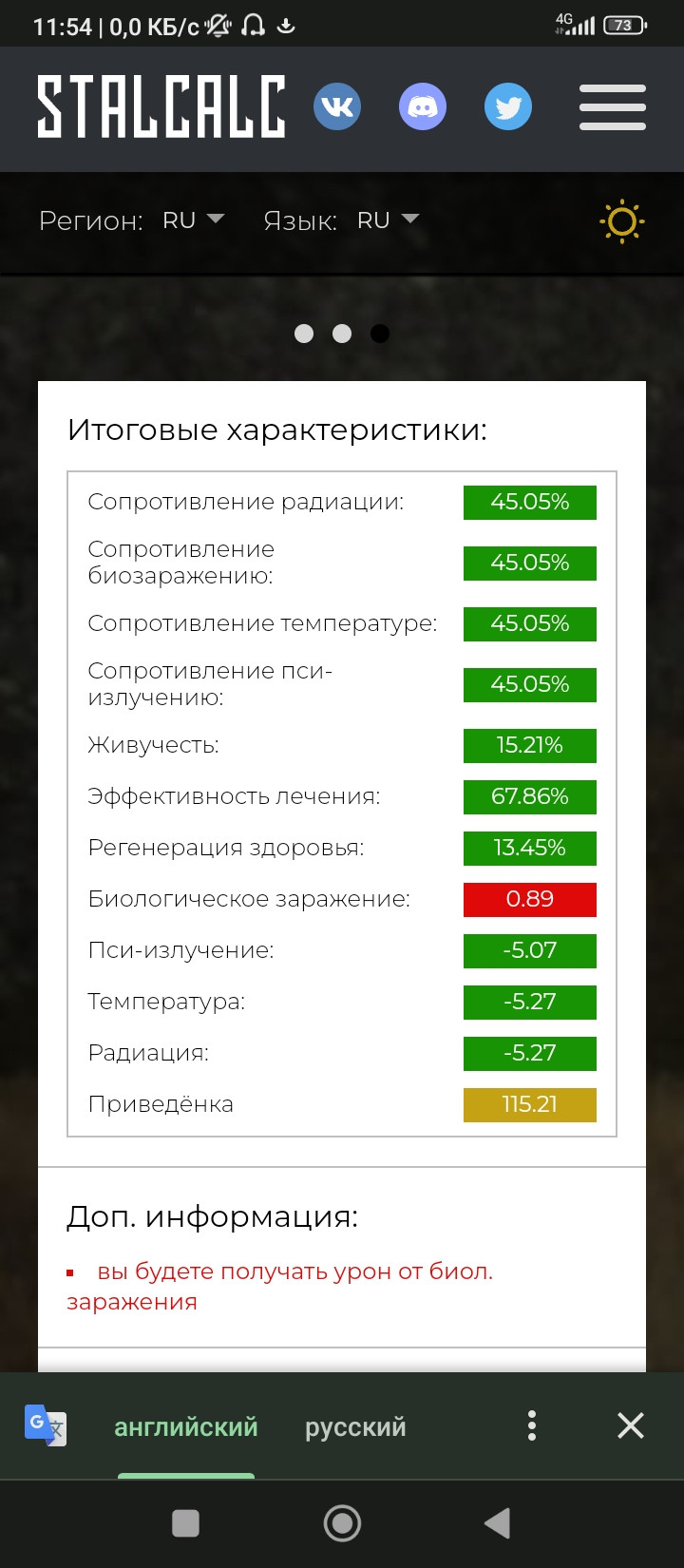Viewport: 684px width, 1568px height.
Task: Open the VK social link
Action: coord(337,106)
